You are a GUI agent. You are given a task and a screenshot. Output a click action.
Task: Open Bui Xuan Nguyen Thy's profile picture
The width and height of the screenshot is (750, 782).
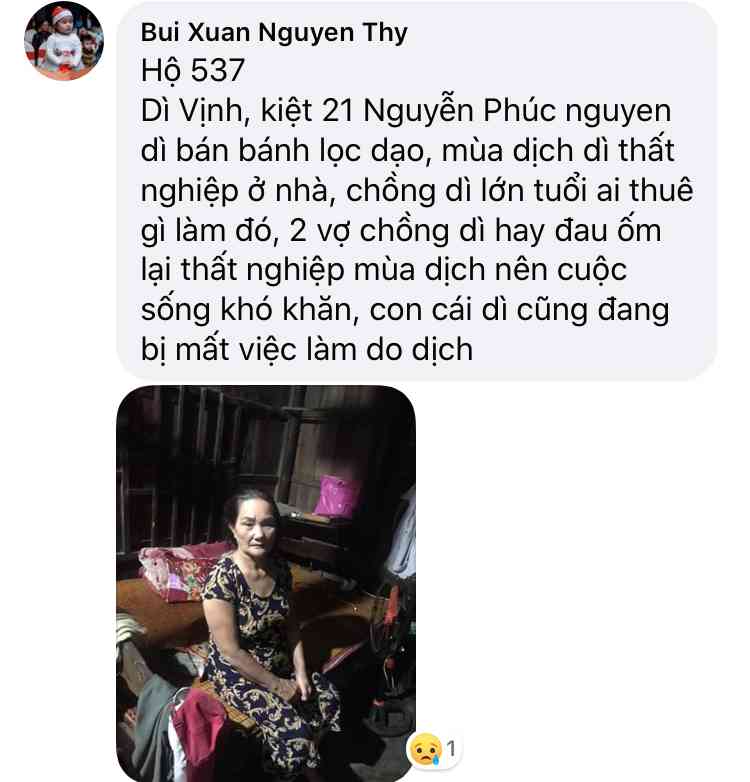tap(64, 41)
